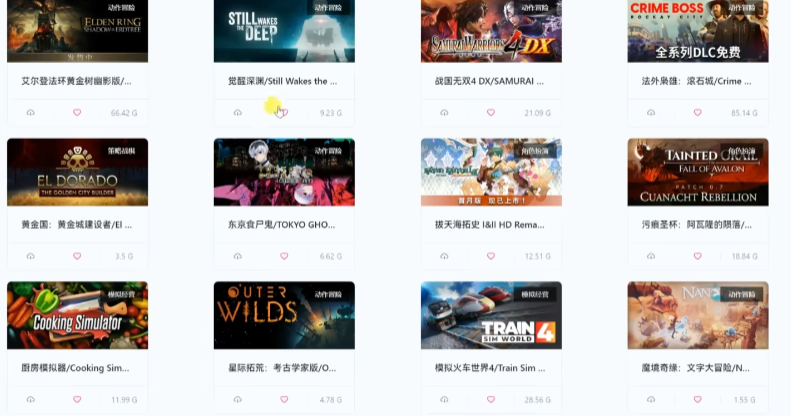The width and height of the screenshot is (791, 416).
Task: Open El Dorado Golden City Builder card
Action: click(77, 172)
